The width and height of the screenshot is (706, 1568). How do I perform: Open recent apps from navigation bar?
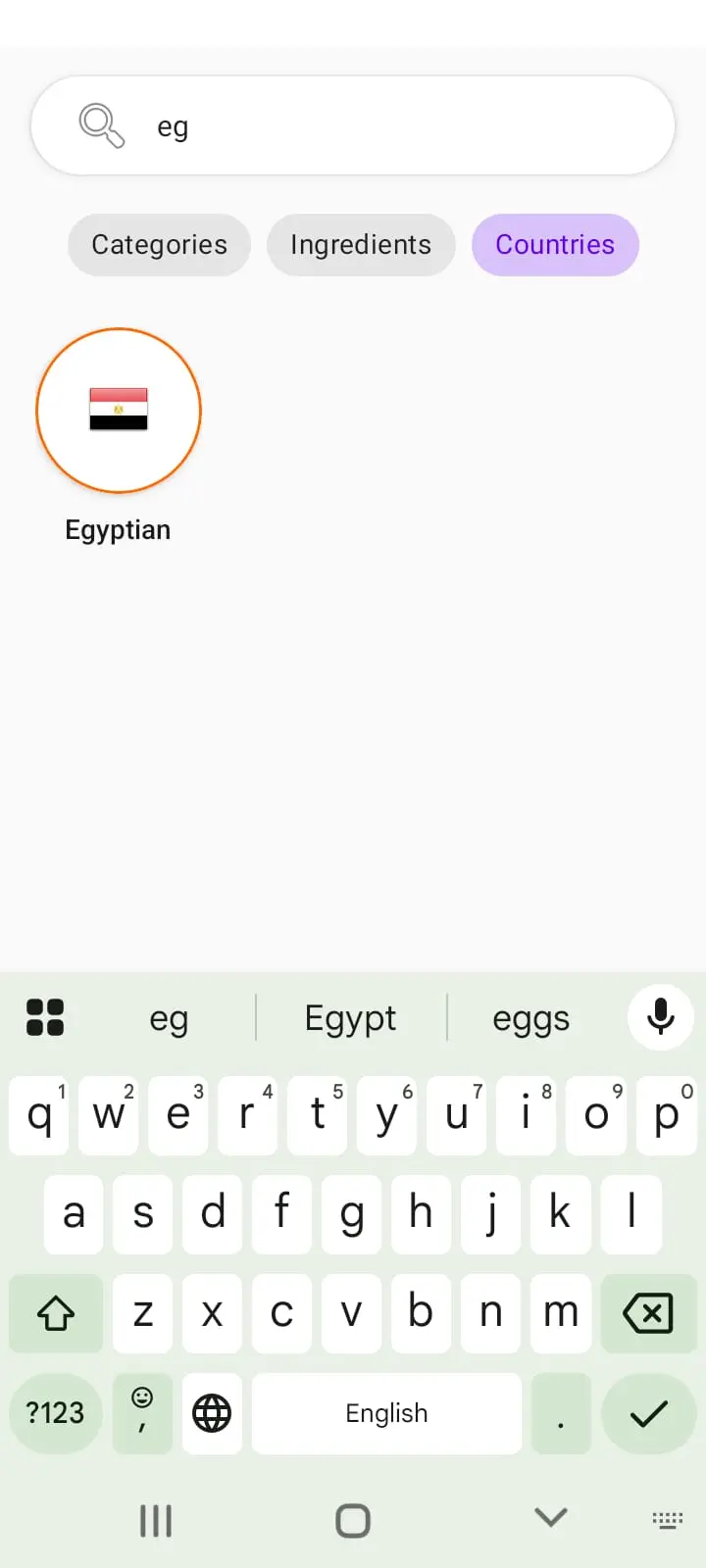[x=156, y=1520]
